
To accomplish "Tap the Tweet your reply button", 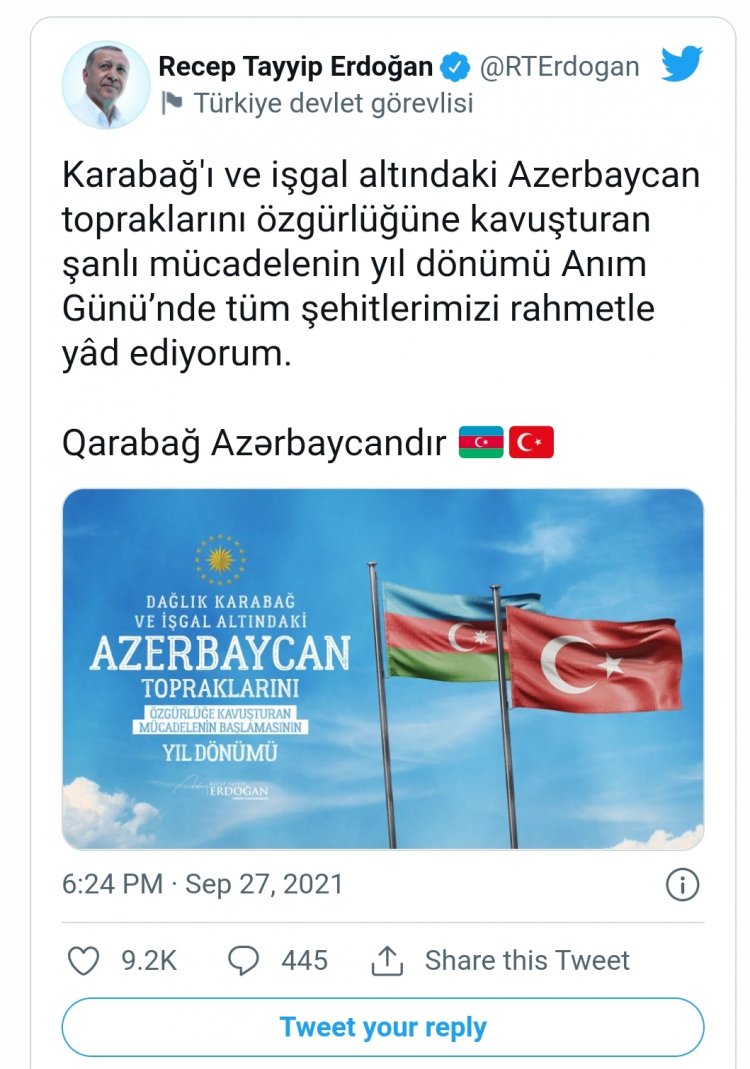I will (x=383, y=1027).
